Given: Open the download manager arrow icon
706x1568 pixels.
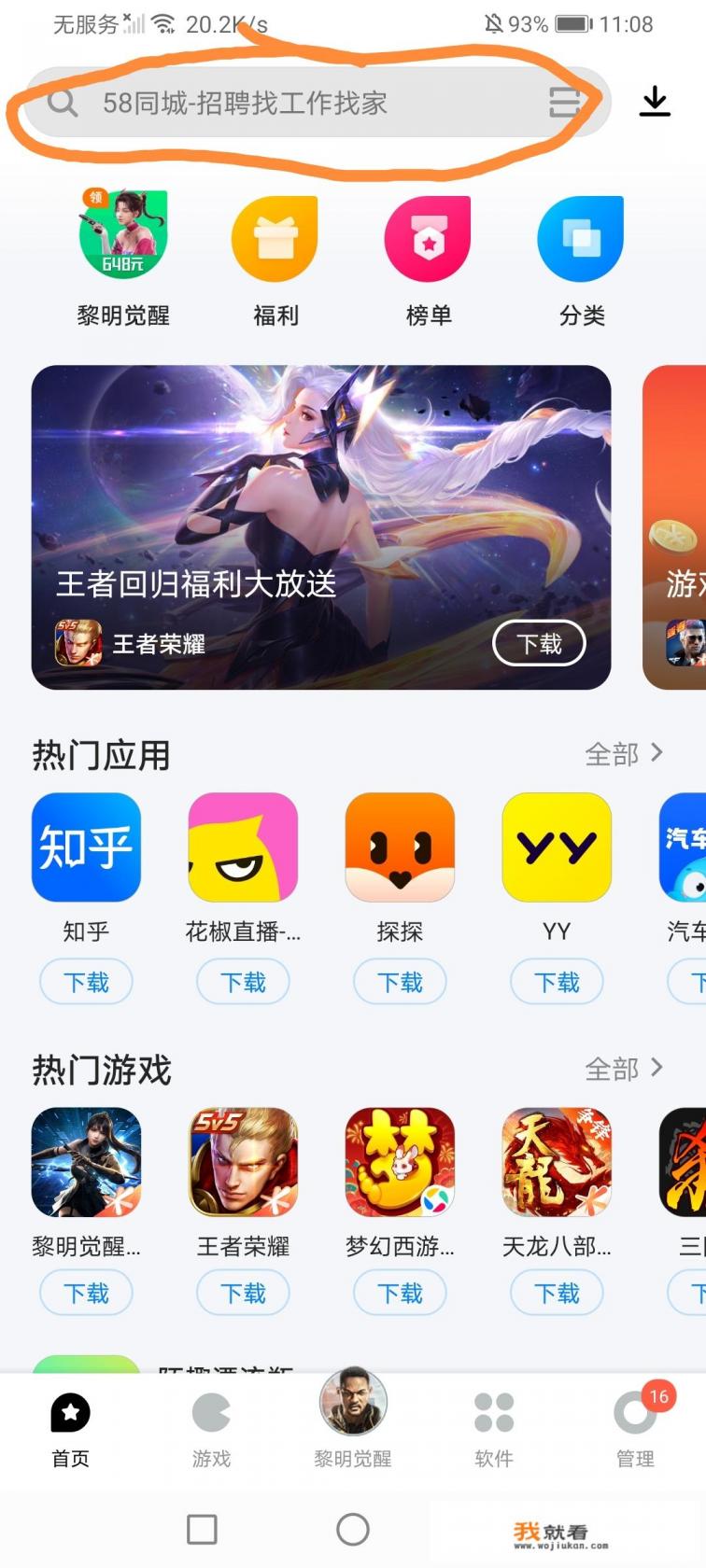Looking at the screenshot, I should point(655,101).
